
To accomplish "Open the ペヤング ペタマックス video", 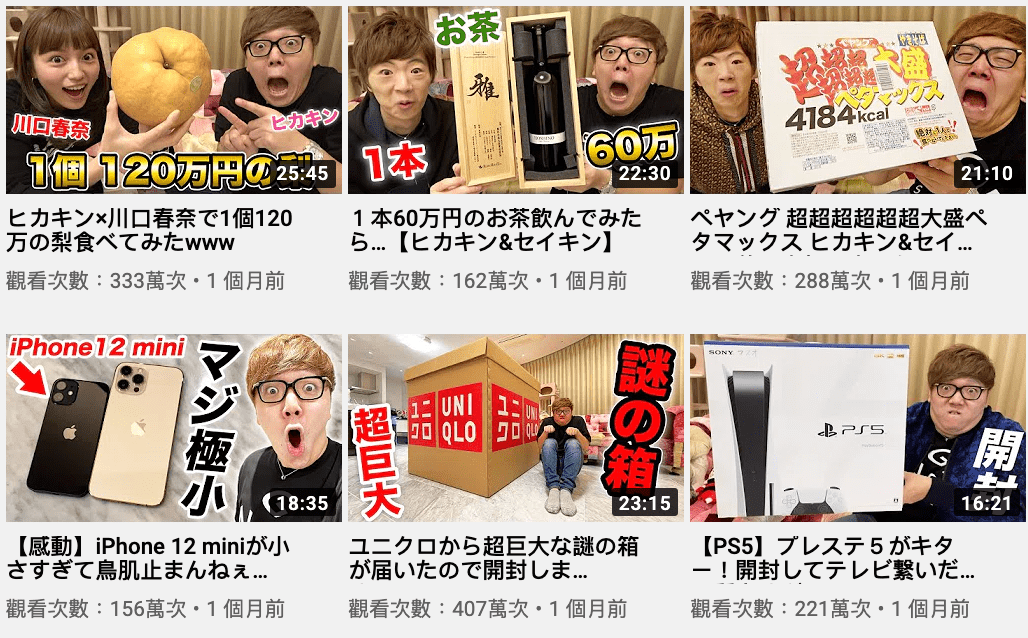I will click(857, 100).
